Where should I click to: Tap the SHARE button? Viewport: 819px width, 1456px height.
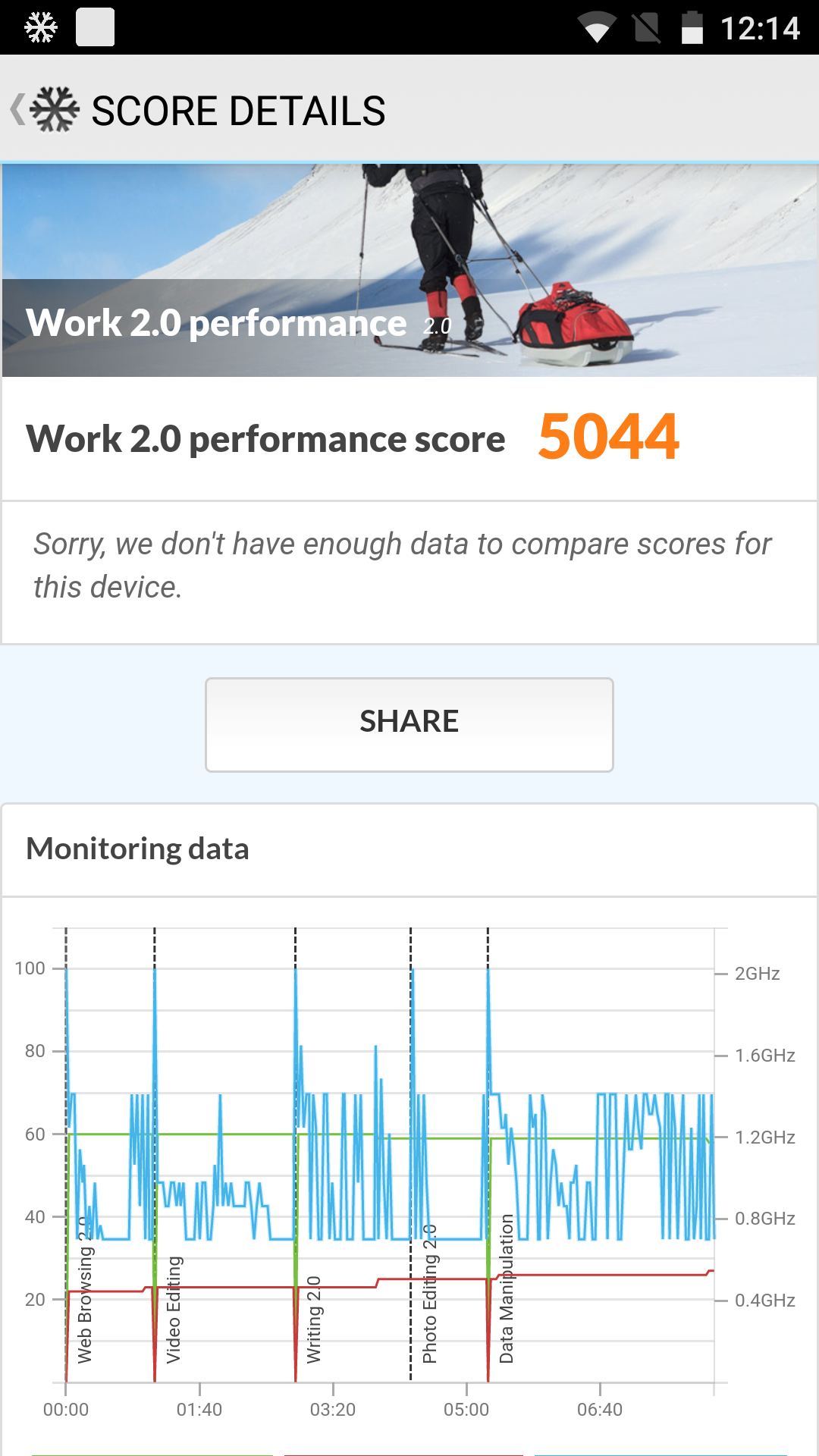coord(409,724)
